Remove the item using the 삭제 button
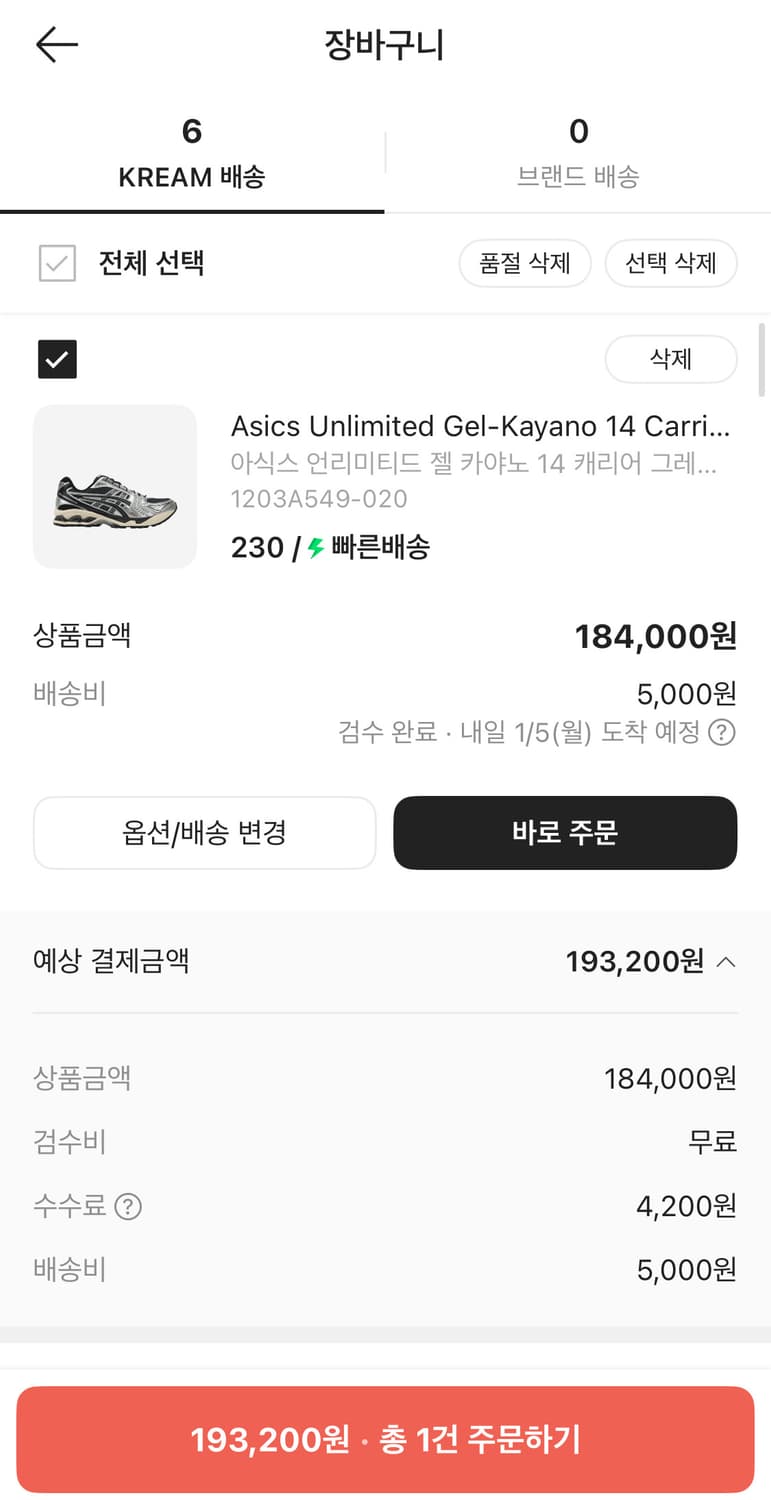 (x=671, y=359)
